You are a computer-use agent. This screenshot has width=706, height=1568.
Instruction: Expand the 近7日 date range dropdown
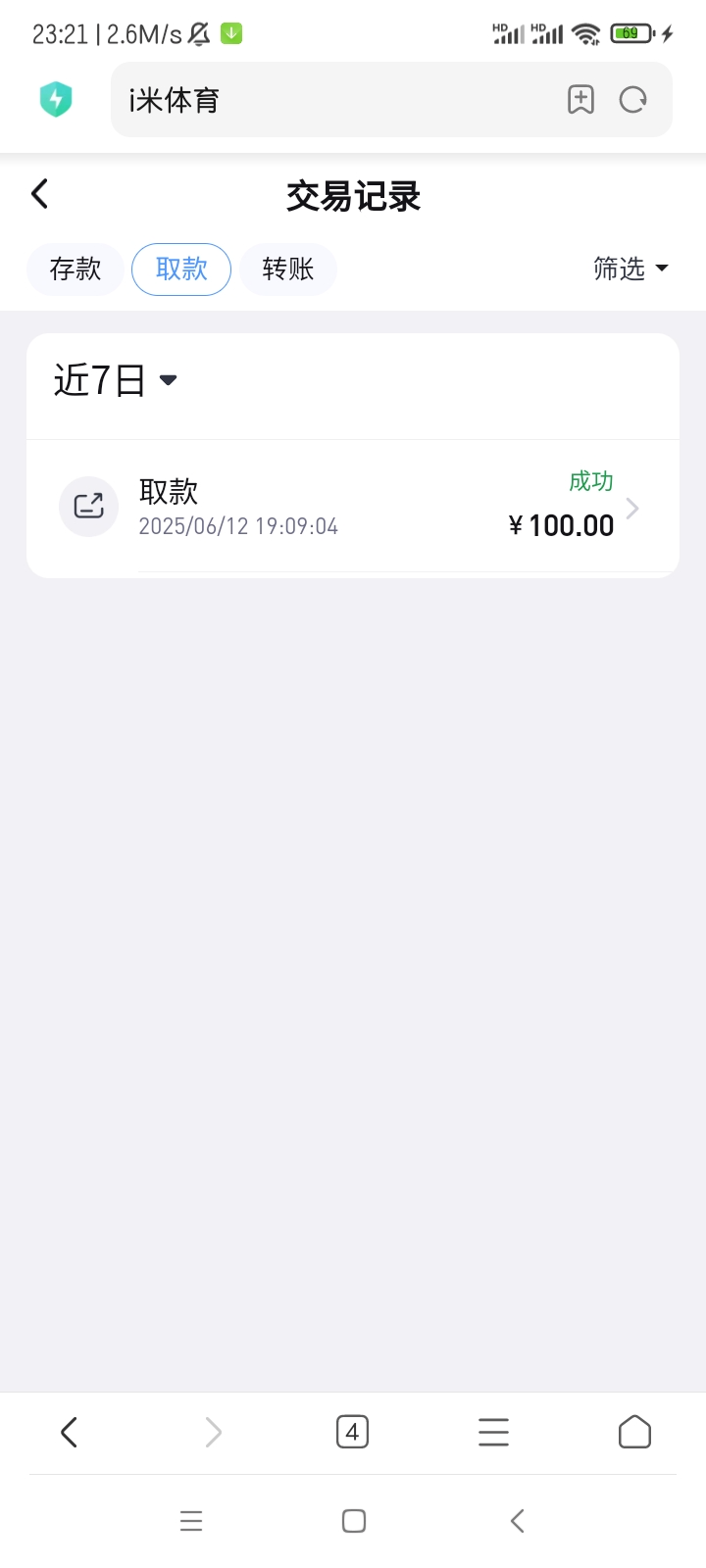pyautogui.click(x=116, y=380)
